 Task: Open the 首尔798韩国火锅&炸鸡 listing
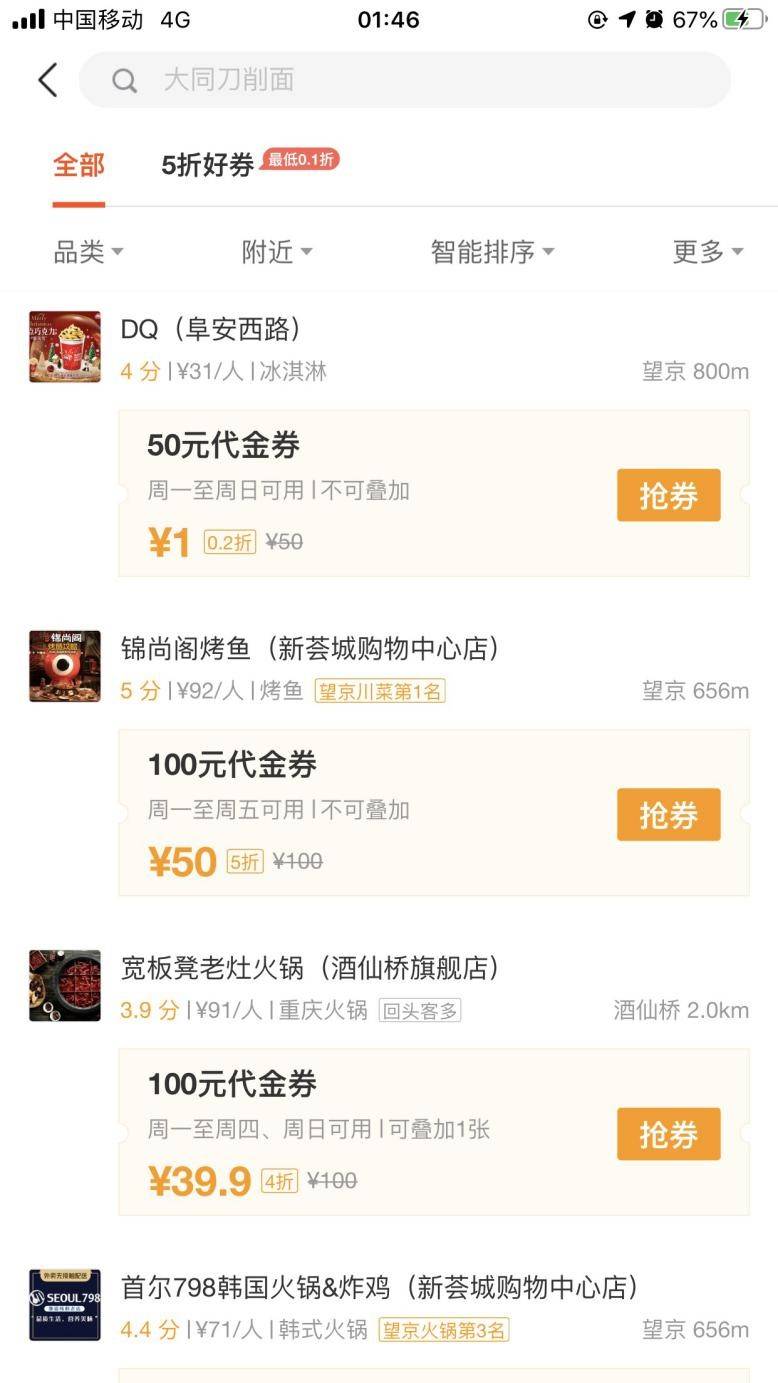click(x=380, y=1288)
